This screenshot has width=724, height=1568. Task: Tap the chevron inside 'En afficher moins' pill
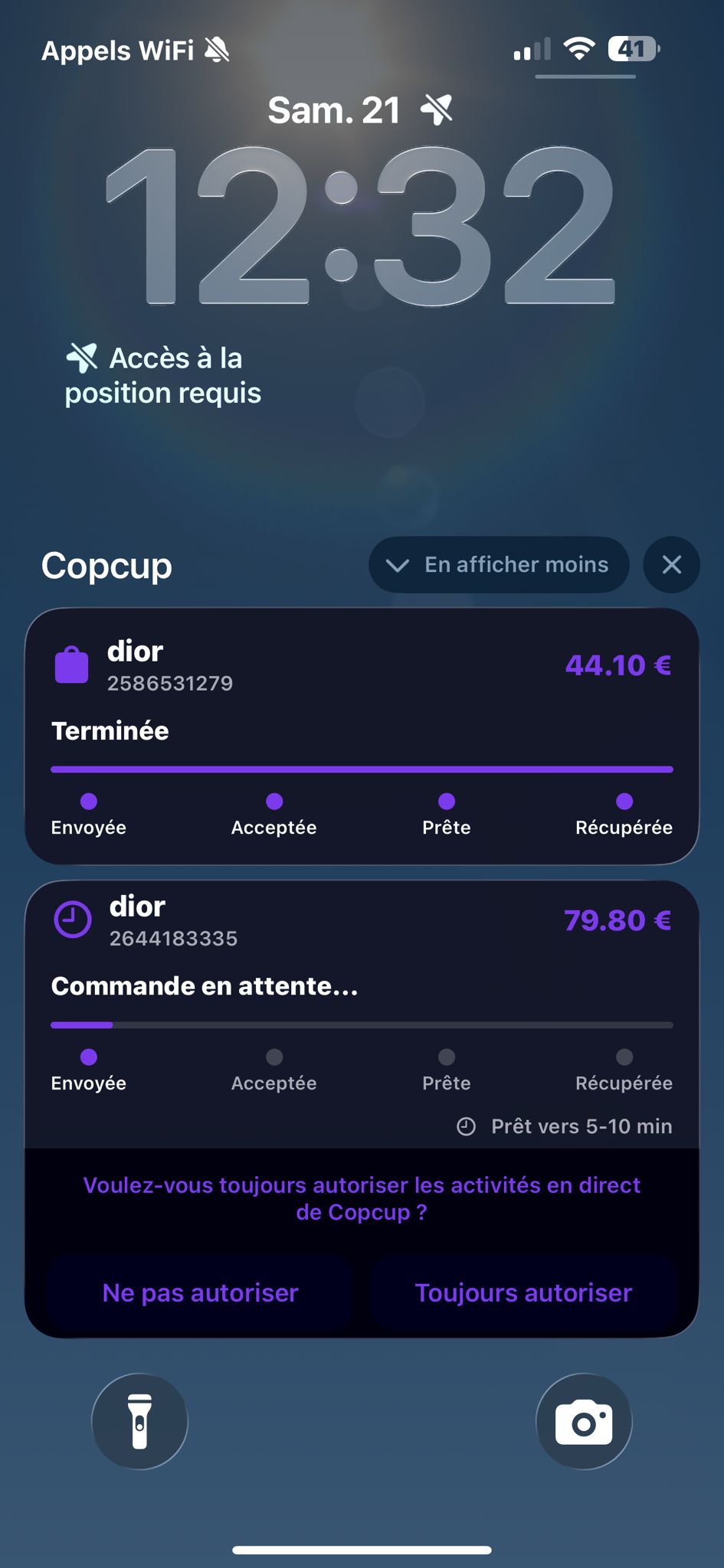(397, 565)
